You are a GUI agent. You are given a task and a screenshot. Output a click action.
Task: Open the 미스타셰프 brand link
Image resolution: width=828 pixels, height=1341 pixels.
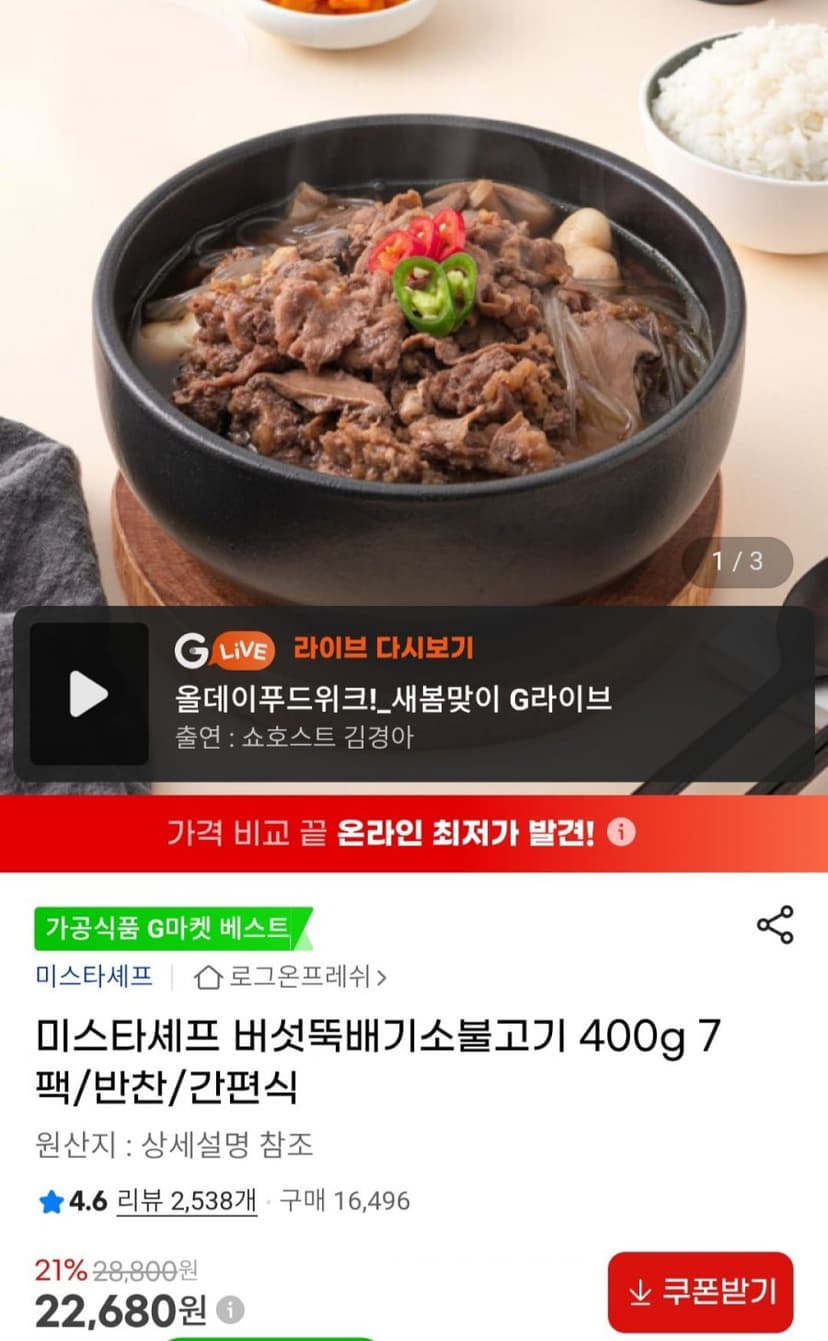(94, 976)
